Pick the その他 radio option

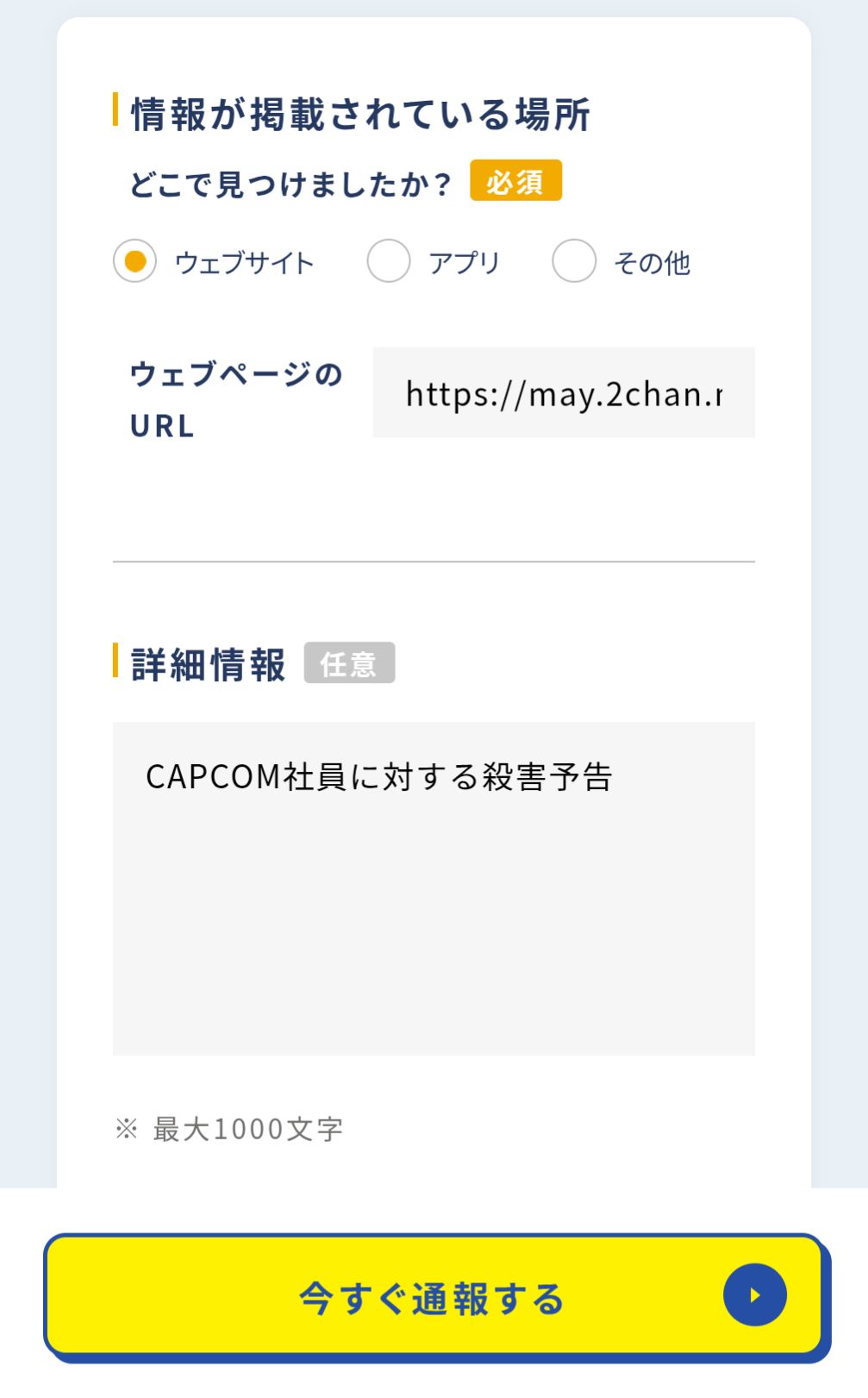tap(574, 261)
